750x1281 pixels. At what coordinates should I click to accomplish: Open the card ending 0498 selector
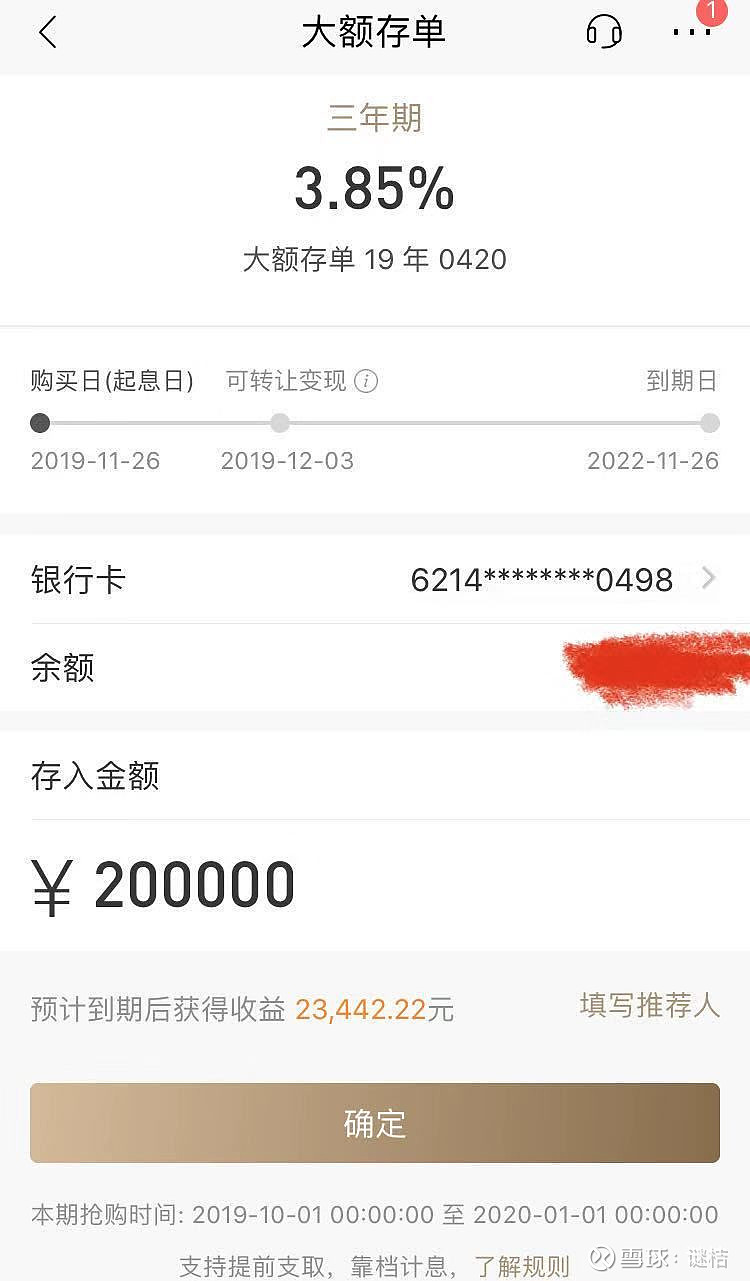(x=543, y=578)
